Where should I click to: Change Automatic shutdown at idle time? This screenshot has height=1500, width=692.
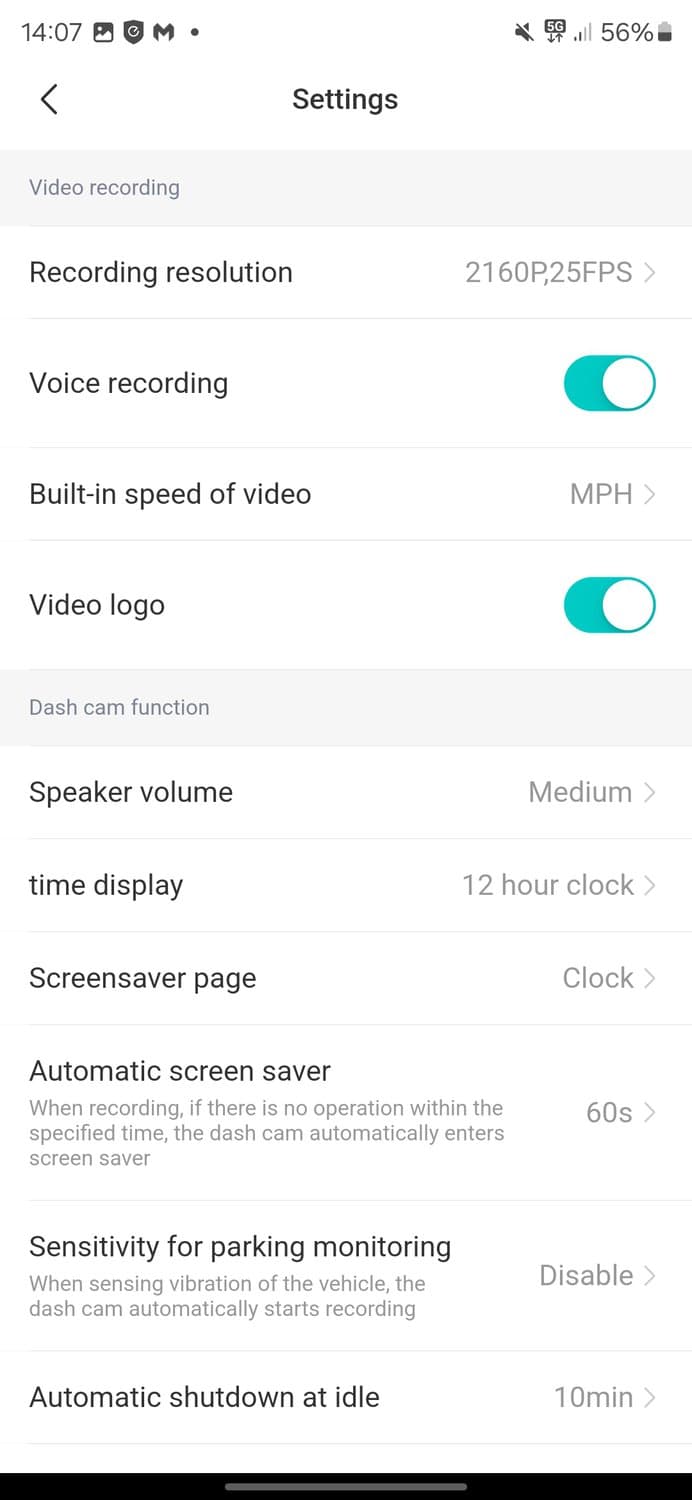(x=345, y=1397)
